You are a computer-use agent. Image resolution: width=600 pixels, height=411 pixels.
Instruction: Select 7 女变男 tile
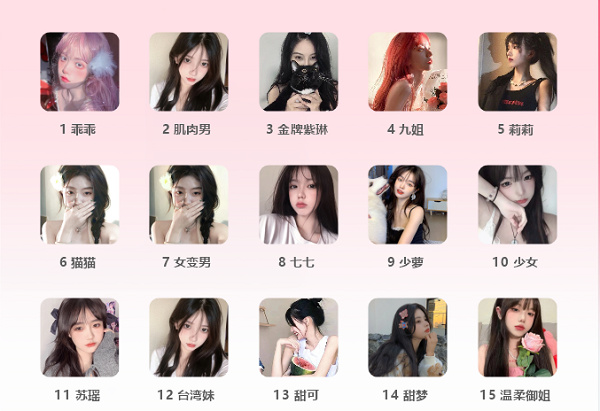pyautogui.click(x=189, y=205)
